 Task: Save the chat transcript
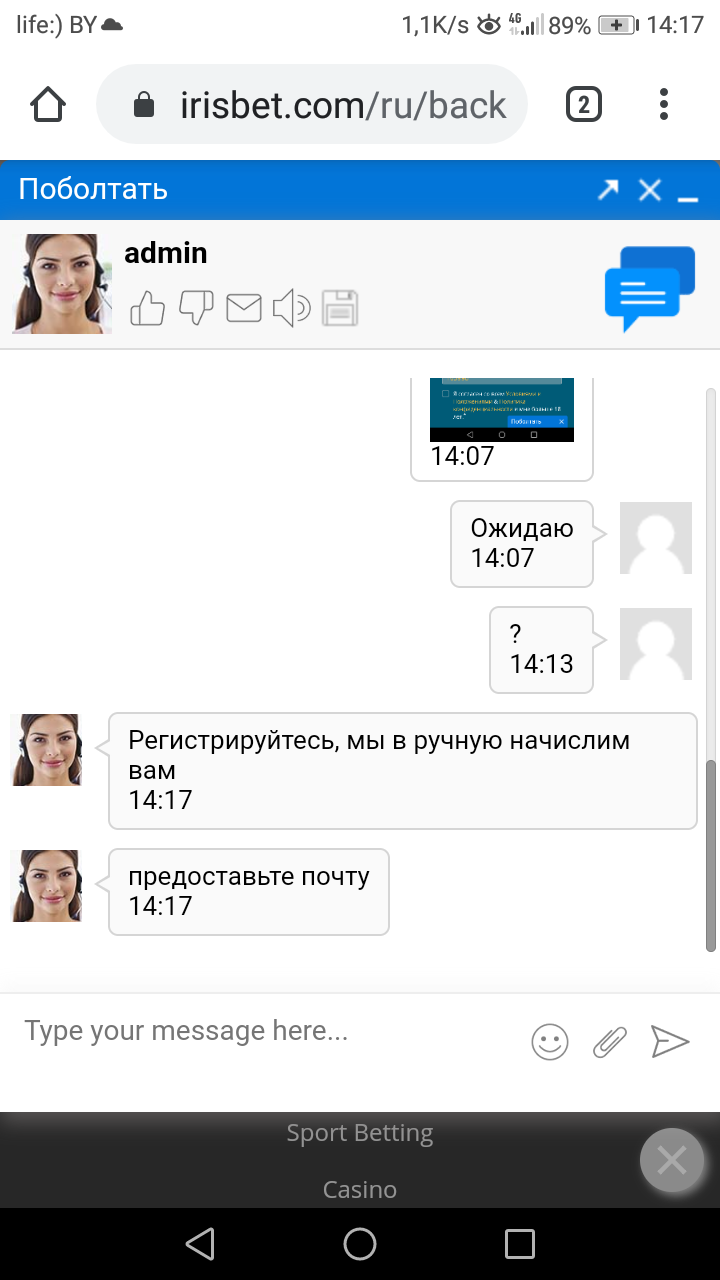tap(339, 308)
